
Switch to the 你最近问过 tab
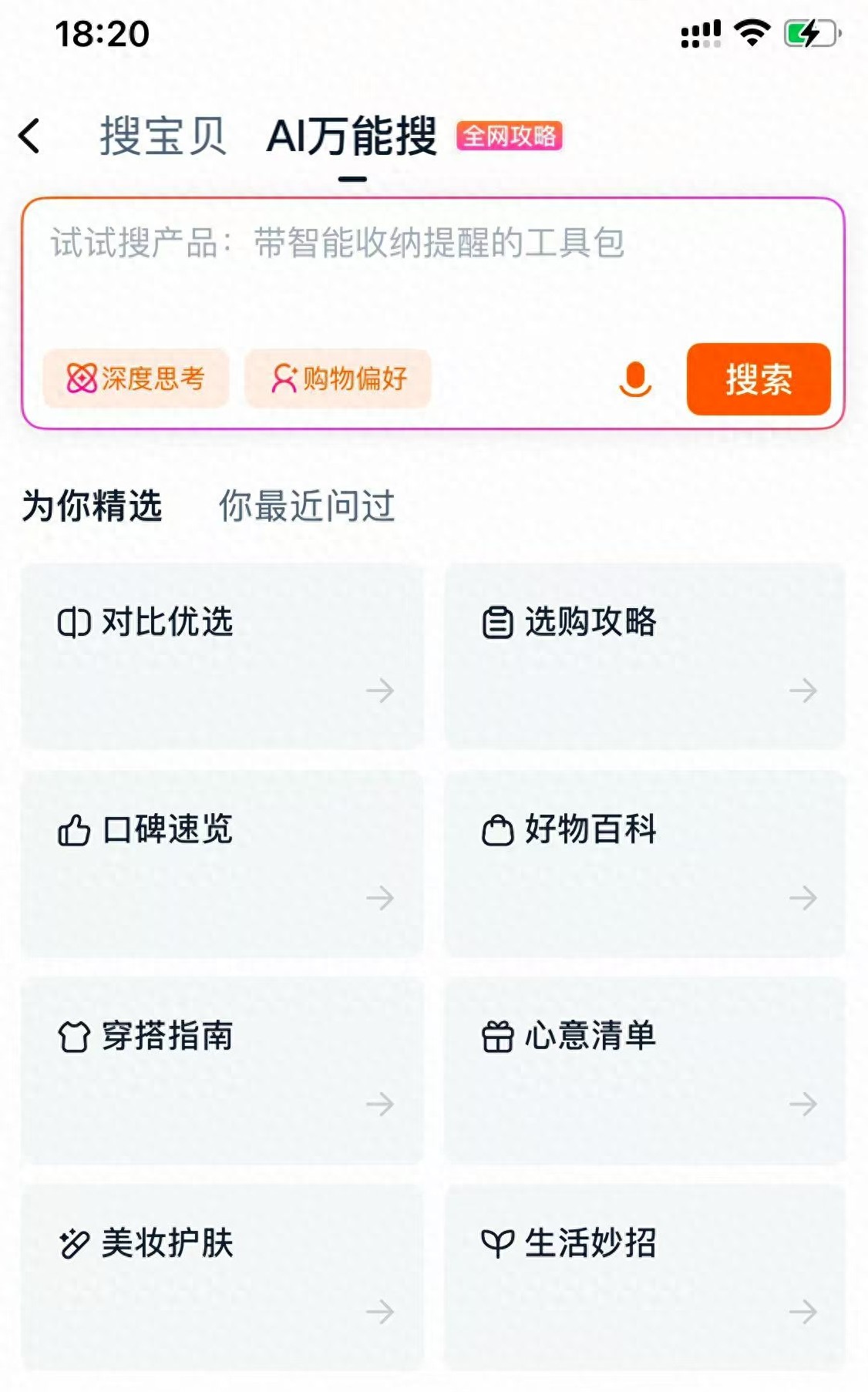307,505
